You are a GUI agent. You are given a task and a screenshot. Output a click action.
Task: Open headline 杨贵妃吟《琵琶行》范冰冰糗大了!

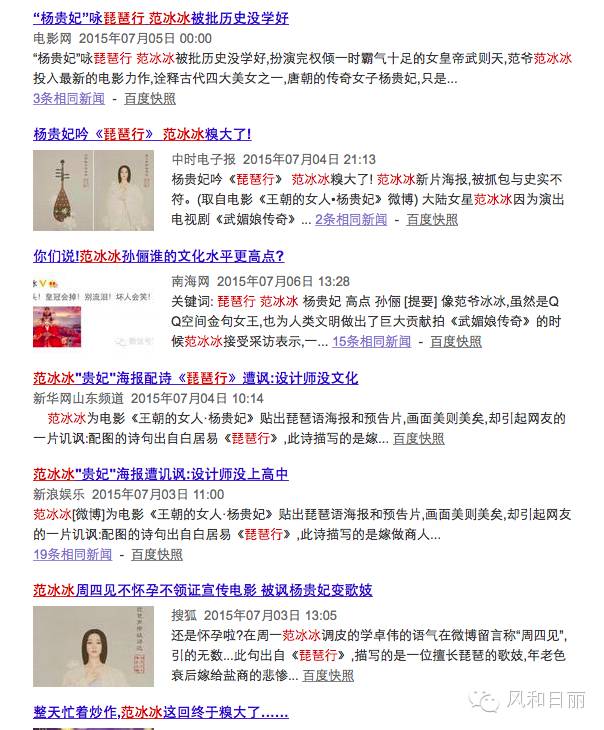click(142, 134)
